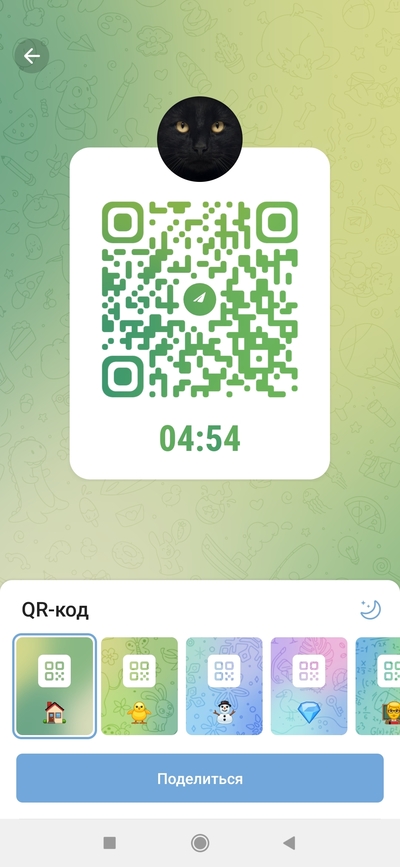Viewport: 400px width, 867px height.
Task: Share QR code via Поделиться button
Action: (x=200, y=779)
